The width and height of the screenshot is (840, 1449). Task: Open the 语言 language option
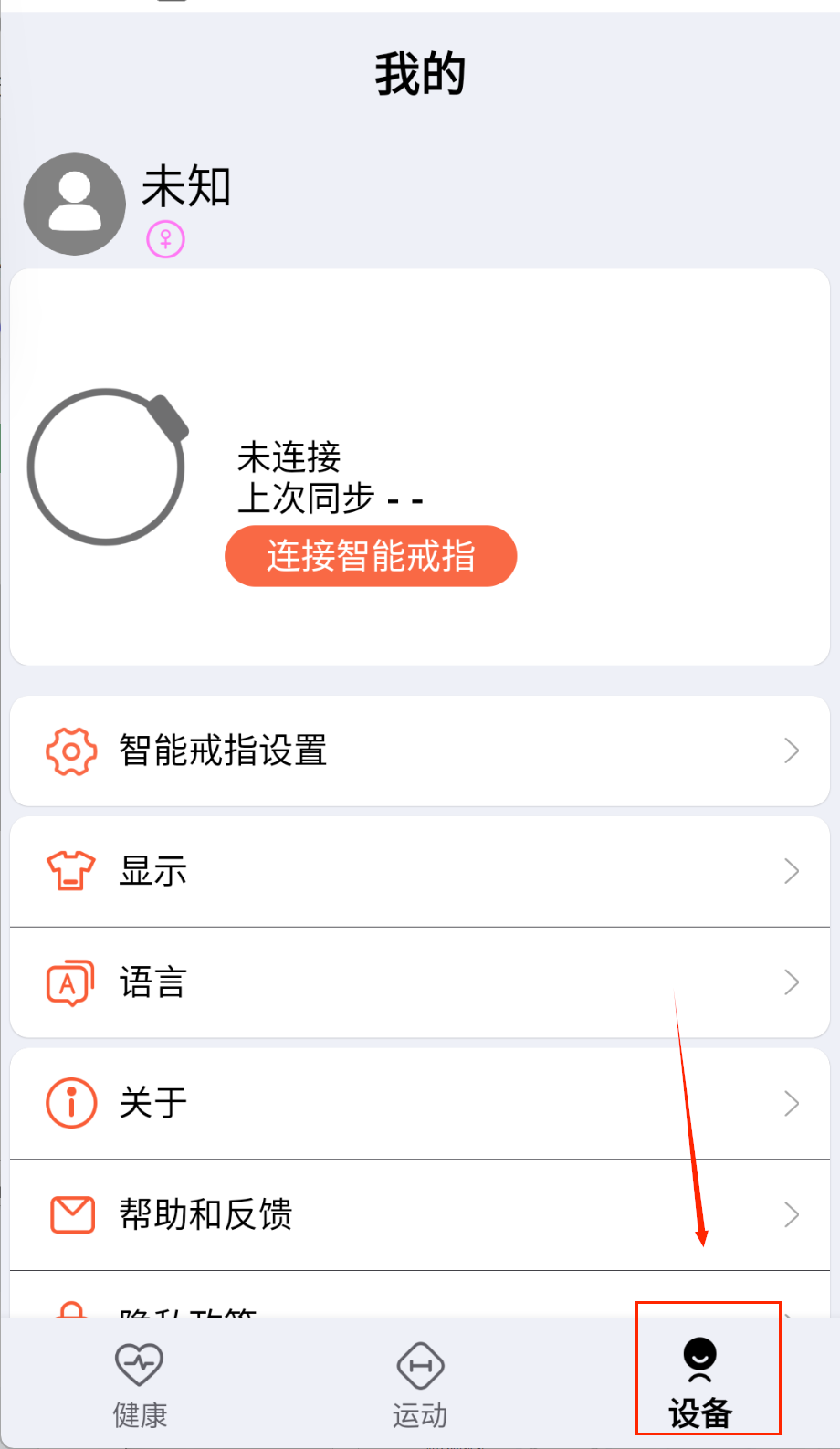(x=419, y=982)
